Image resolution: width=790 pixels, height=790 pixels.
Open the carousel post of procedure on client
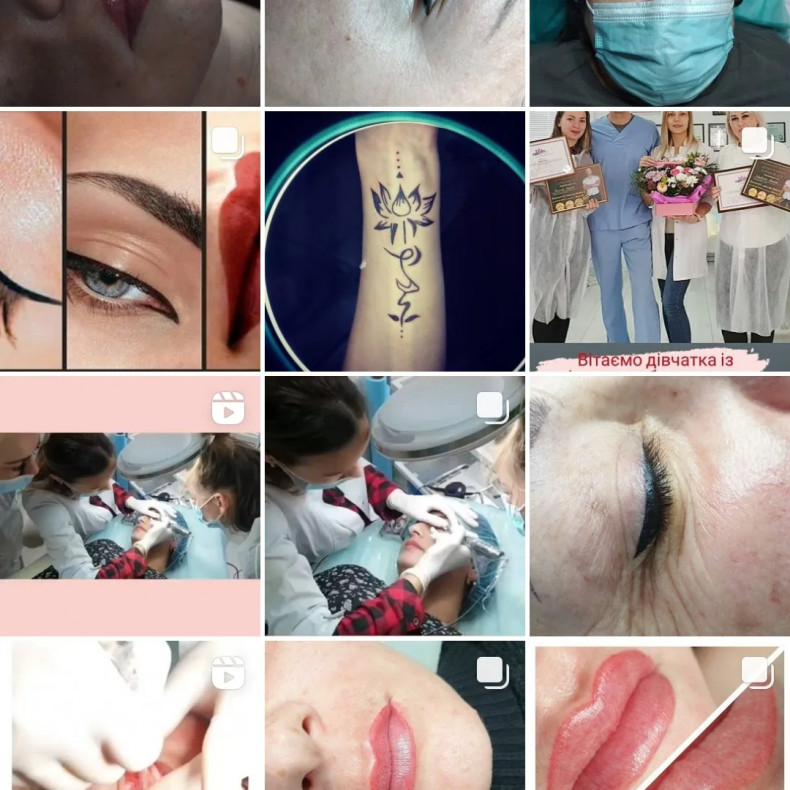point(395,505)
